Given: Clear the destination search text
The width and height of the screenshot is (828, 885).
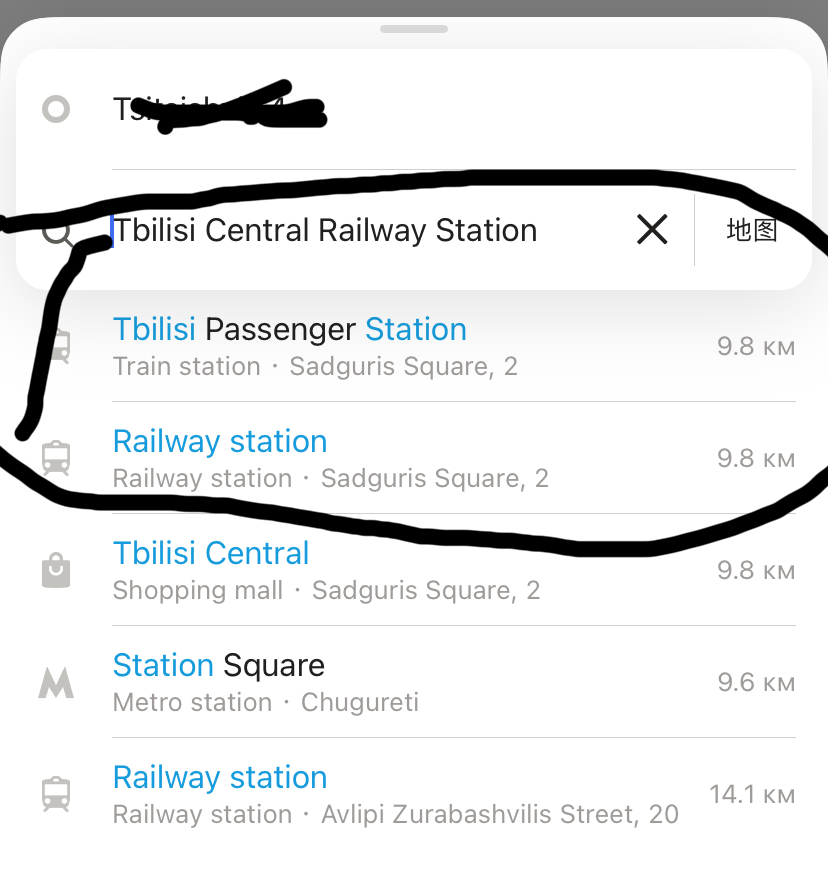Looking at the screenshot, I should (x=652, y=231).
